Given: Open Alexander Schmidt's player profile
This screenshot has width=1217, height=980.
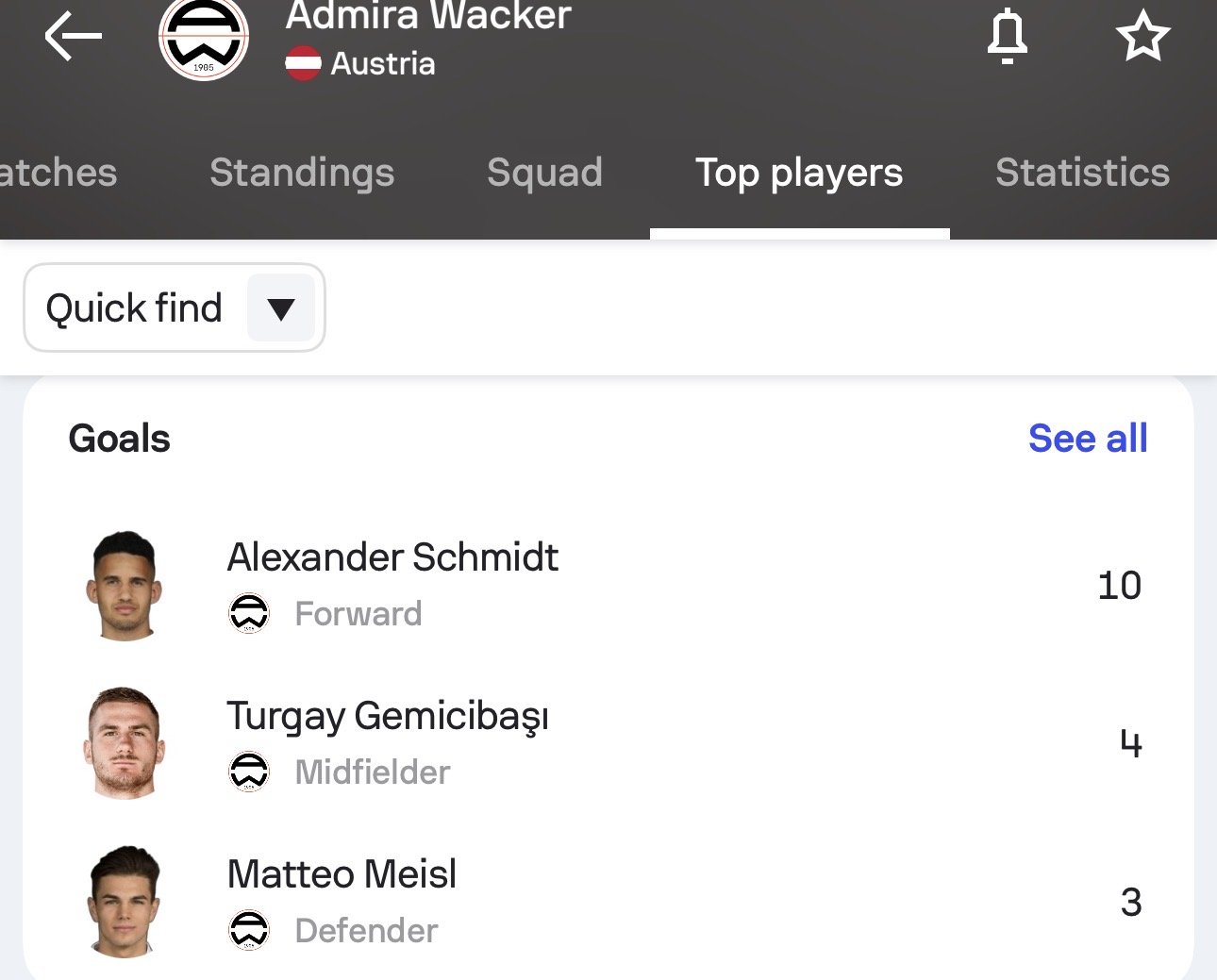Looking at the screenshot, I should 392,558.
